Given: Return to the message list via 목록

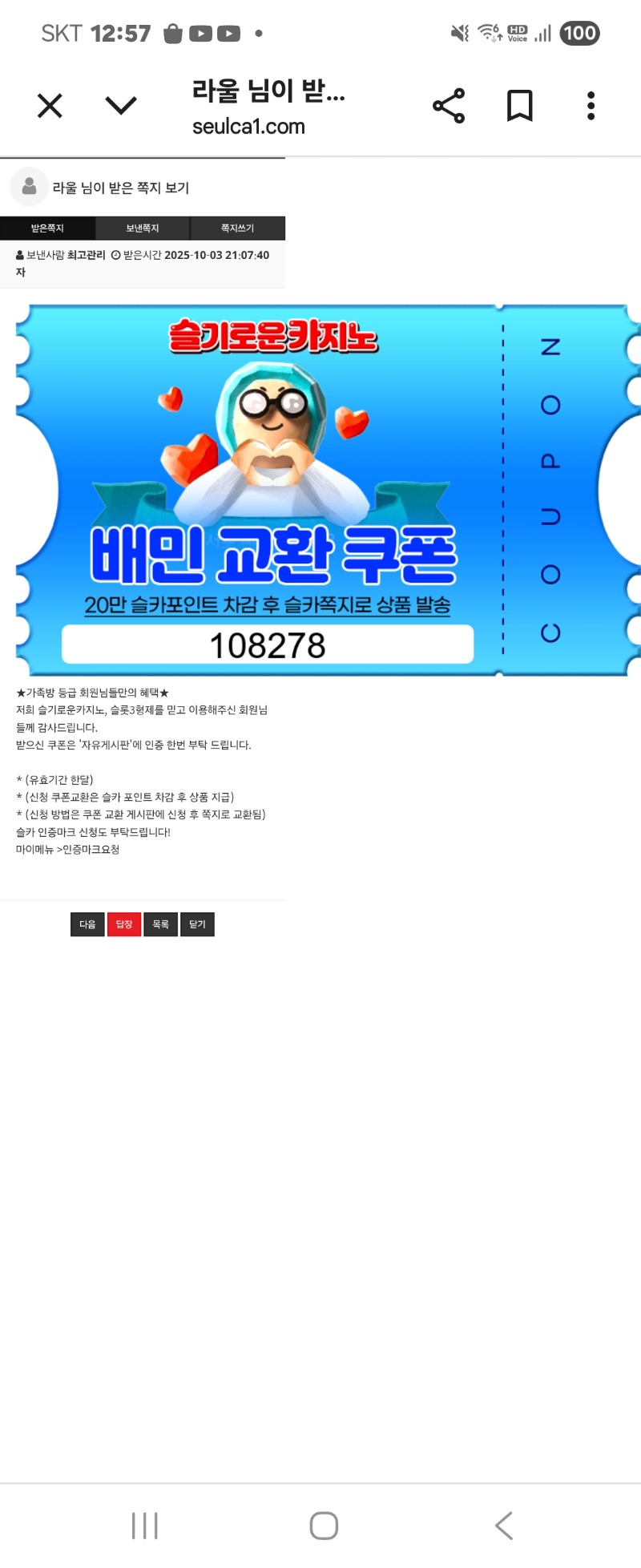Looking at the screenshot, I should click(160, 924).
